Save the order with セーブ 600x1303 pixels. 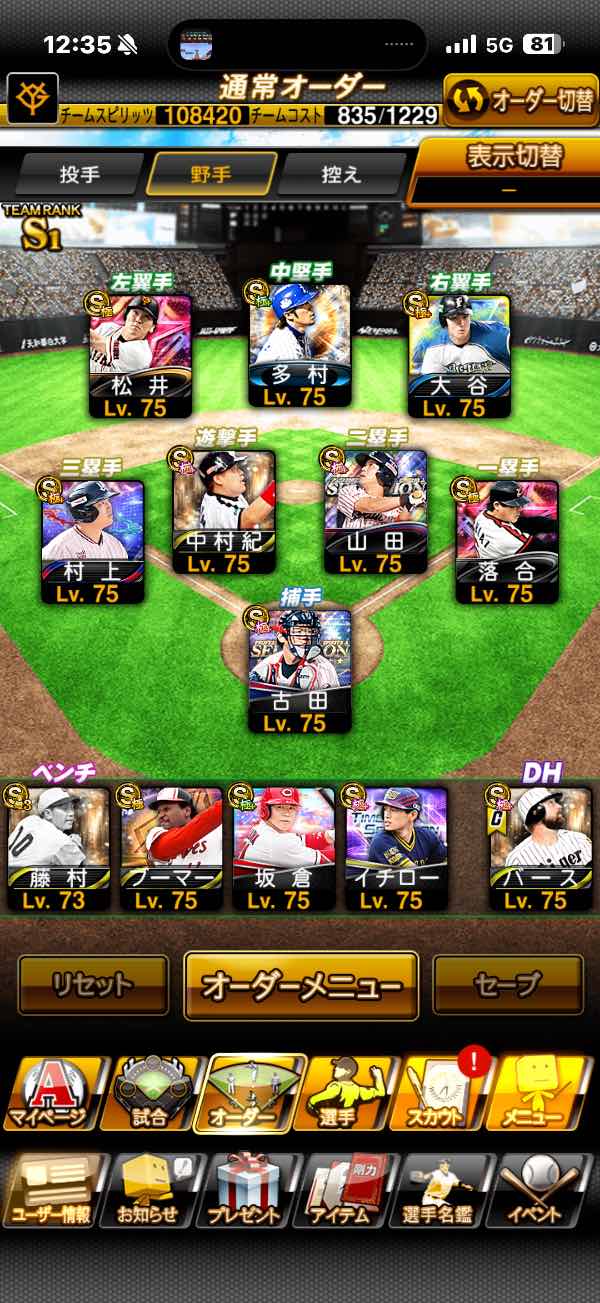tap(508, 985)
